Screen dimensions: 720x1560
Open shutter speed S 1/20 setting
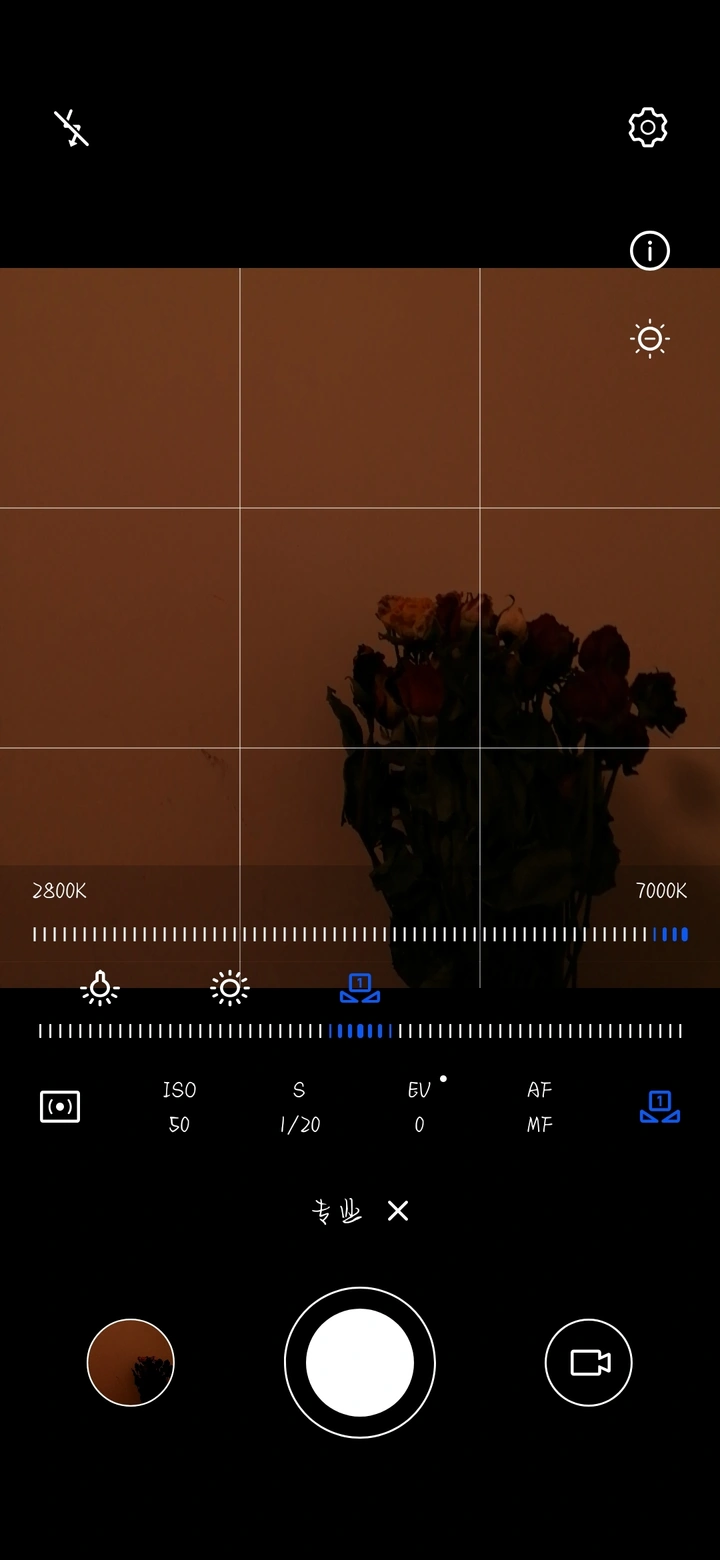[x=300, y=1107]
